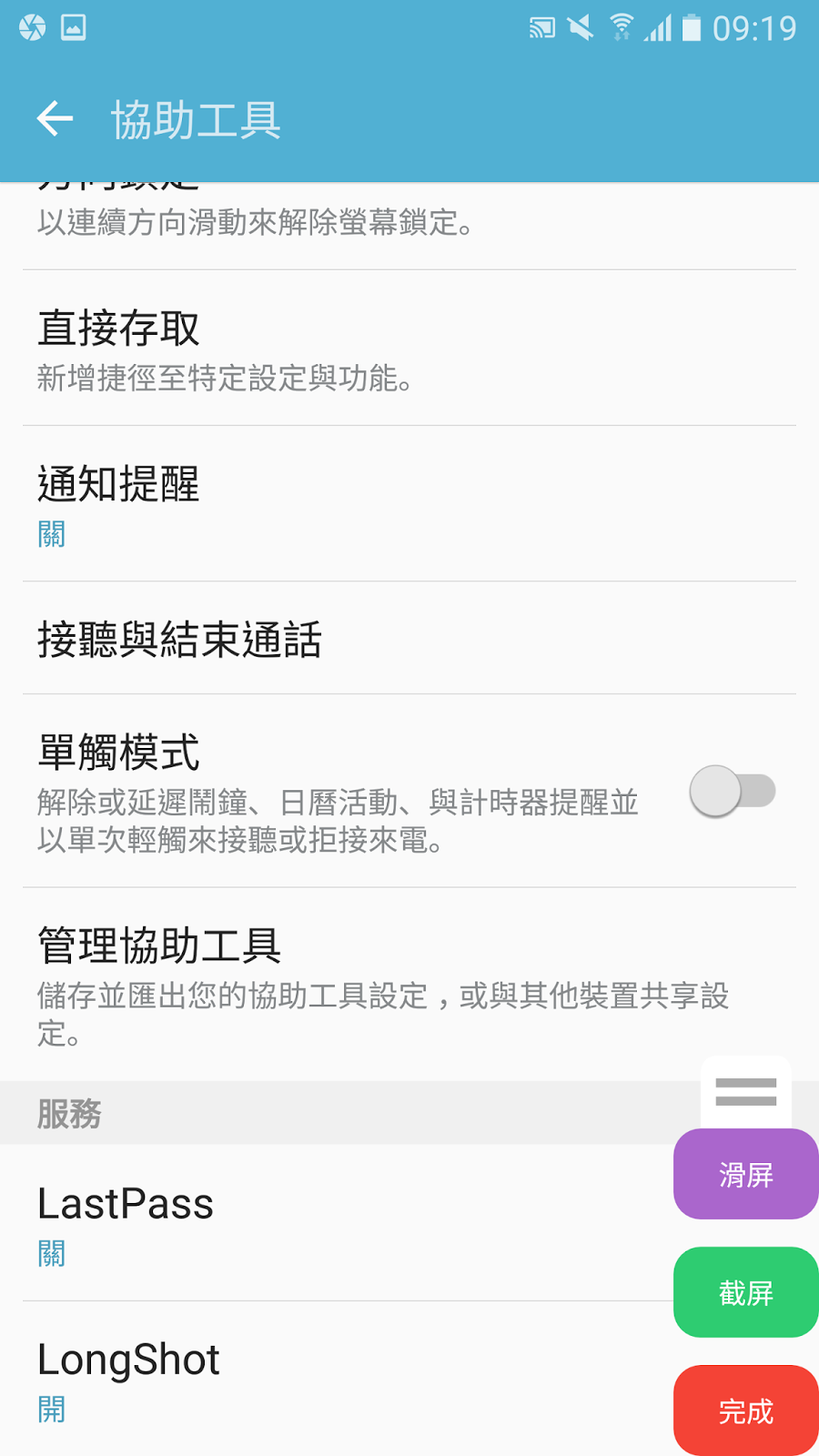Tap the floating panel's two-line handle
Viewport: 819px width, 1456px height.
point(746,1092)
